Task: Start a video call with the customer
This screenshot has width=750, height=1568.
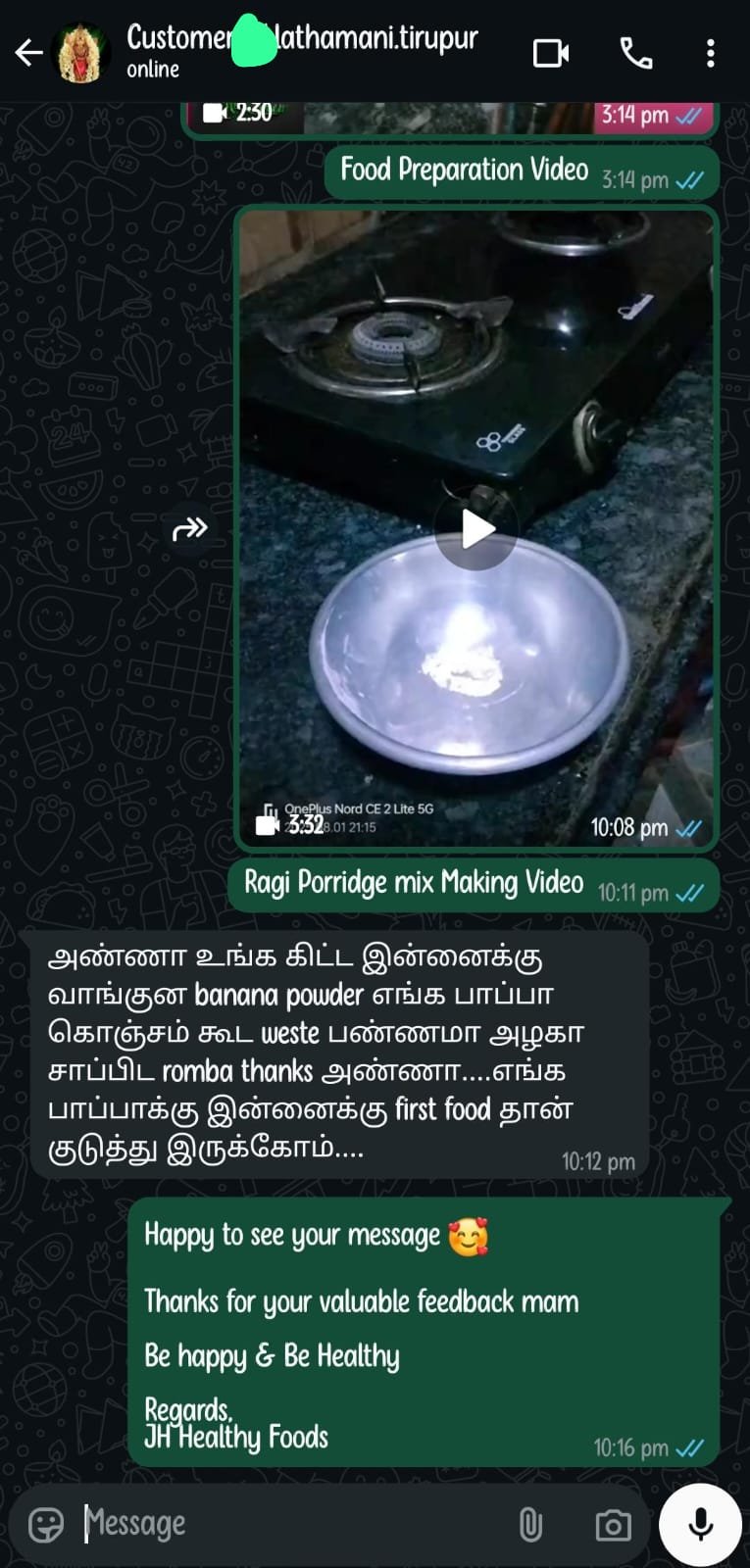Action: coord(550,53)
